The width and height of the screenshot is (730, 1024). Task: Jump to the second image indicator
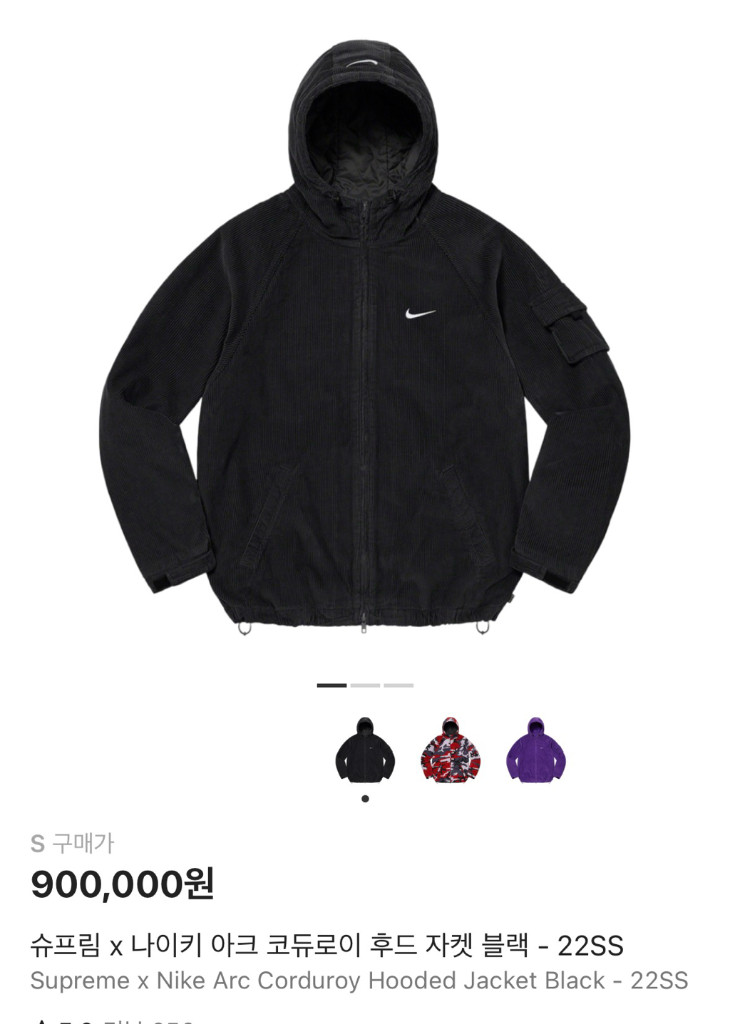tap(365, 685)
